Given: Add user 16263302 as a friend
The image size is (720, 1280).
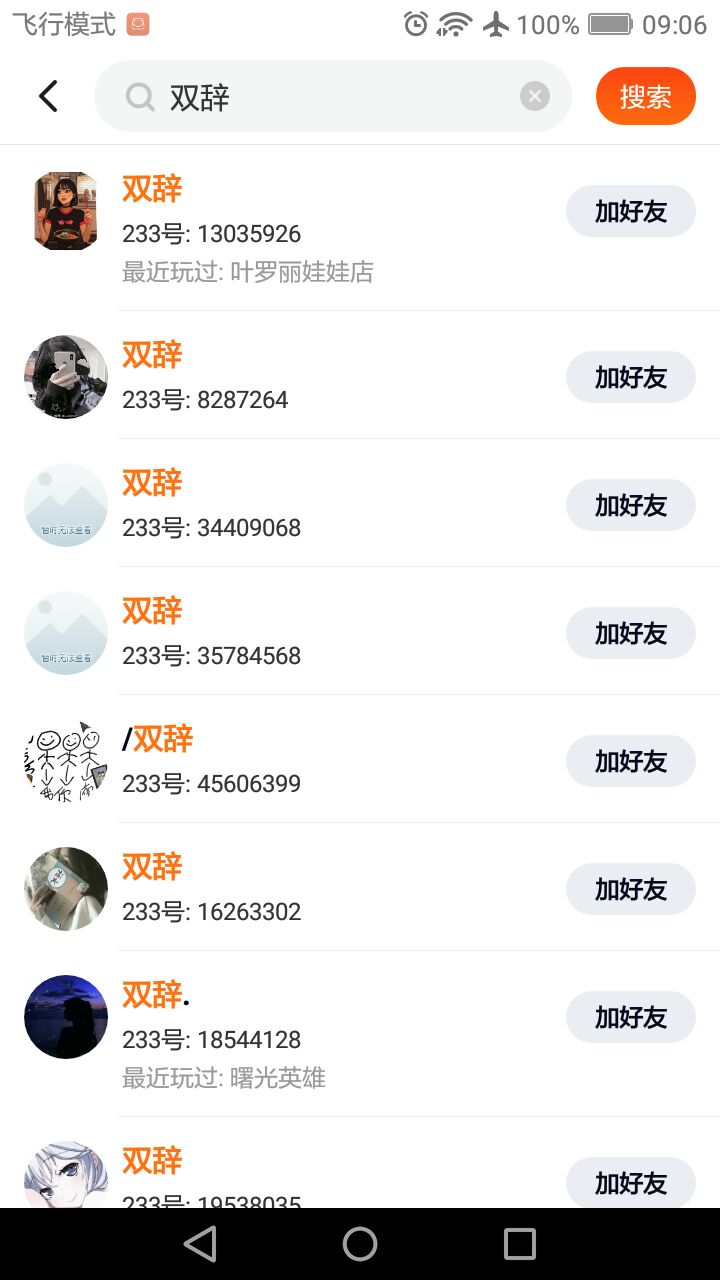Looking at the screenshot, I should (630, 889).
